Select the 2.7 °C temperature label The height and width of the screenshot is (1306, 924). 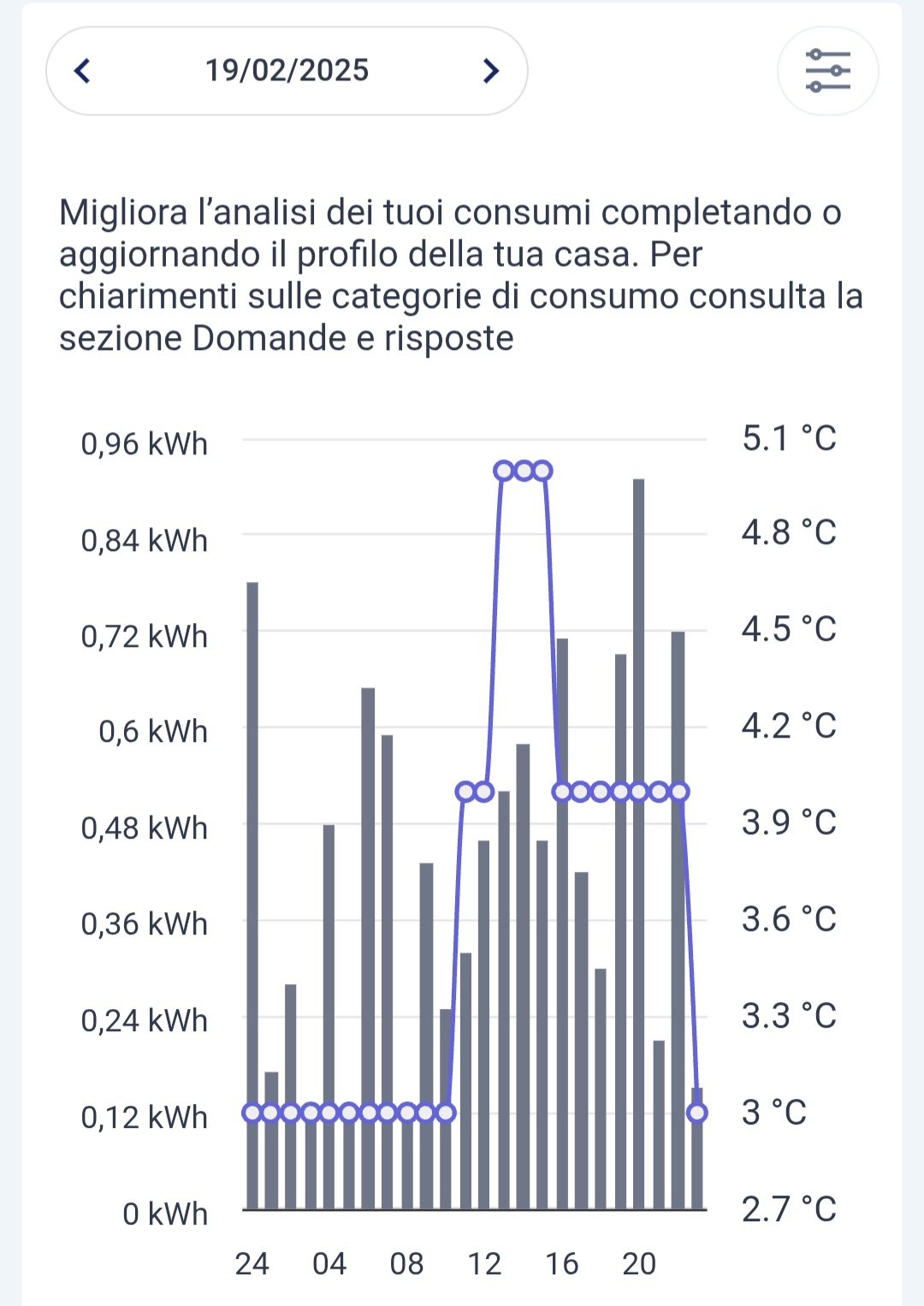coord(789,1210)
